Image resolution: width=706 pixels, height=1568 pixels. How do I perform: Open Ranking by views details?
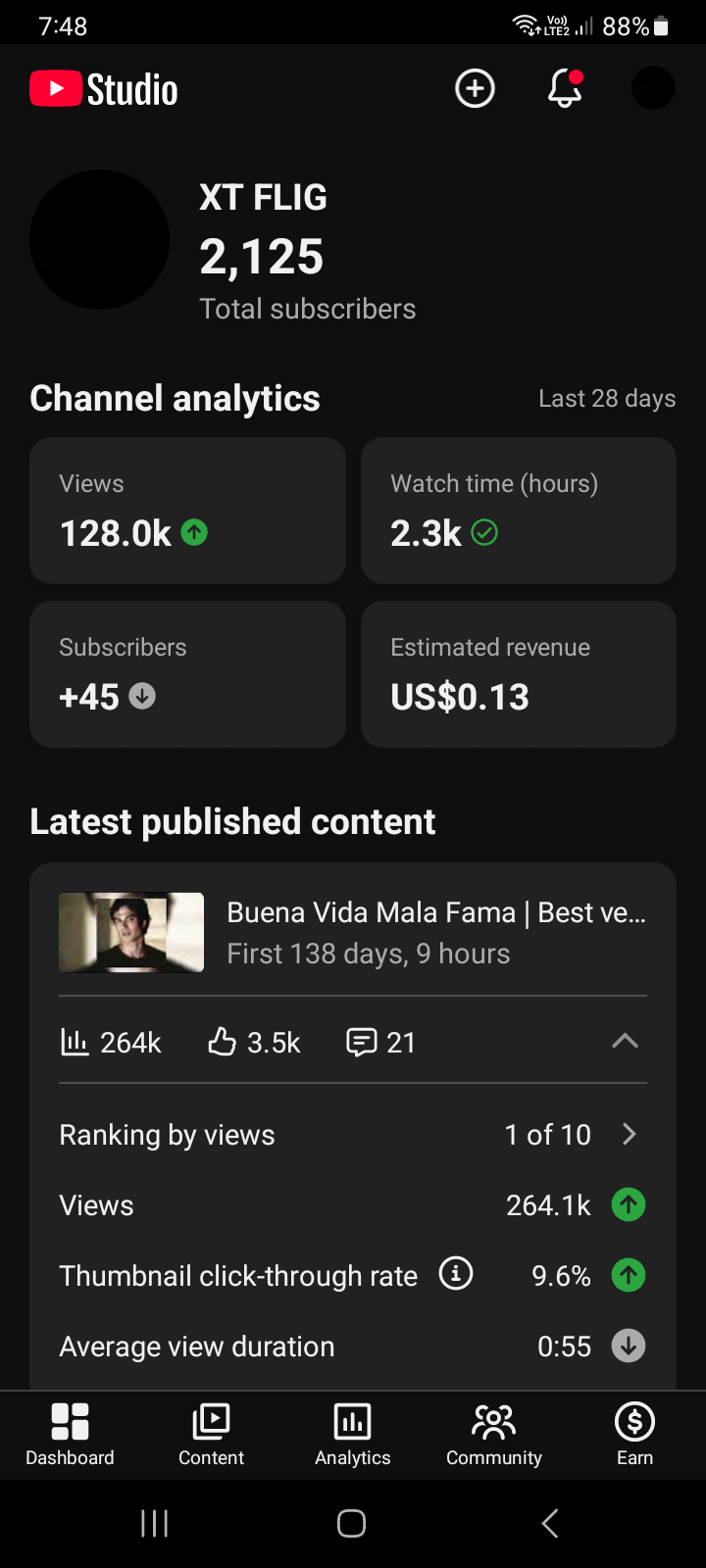[x=353, y=1135]
